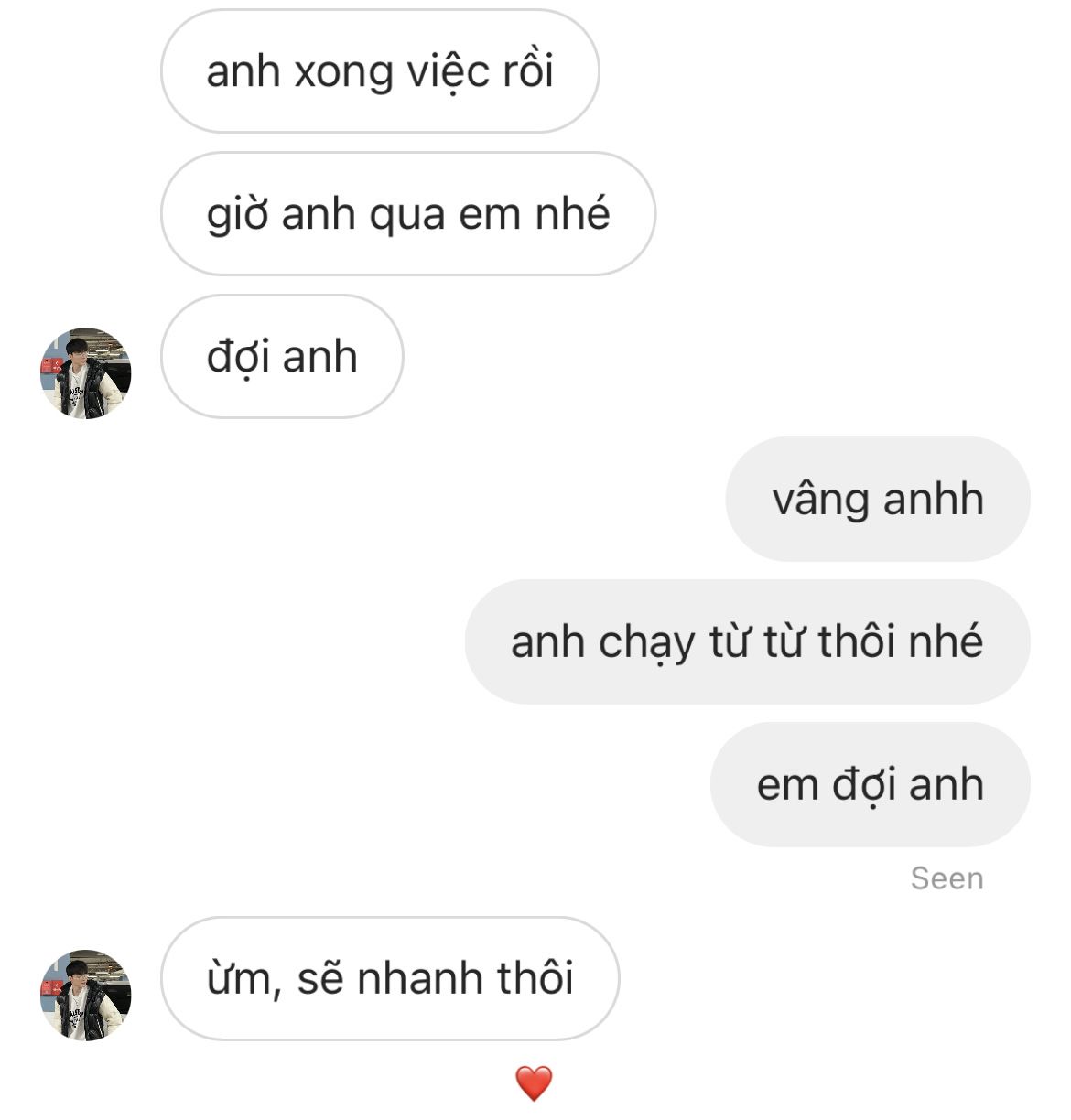View heart reaction under "ừm, sẽ nhanh thôi"

[534, 1083]
